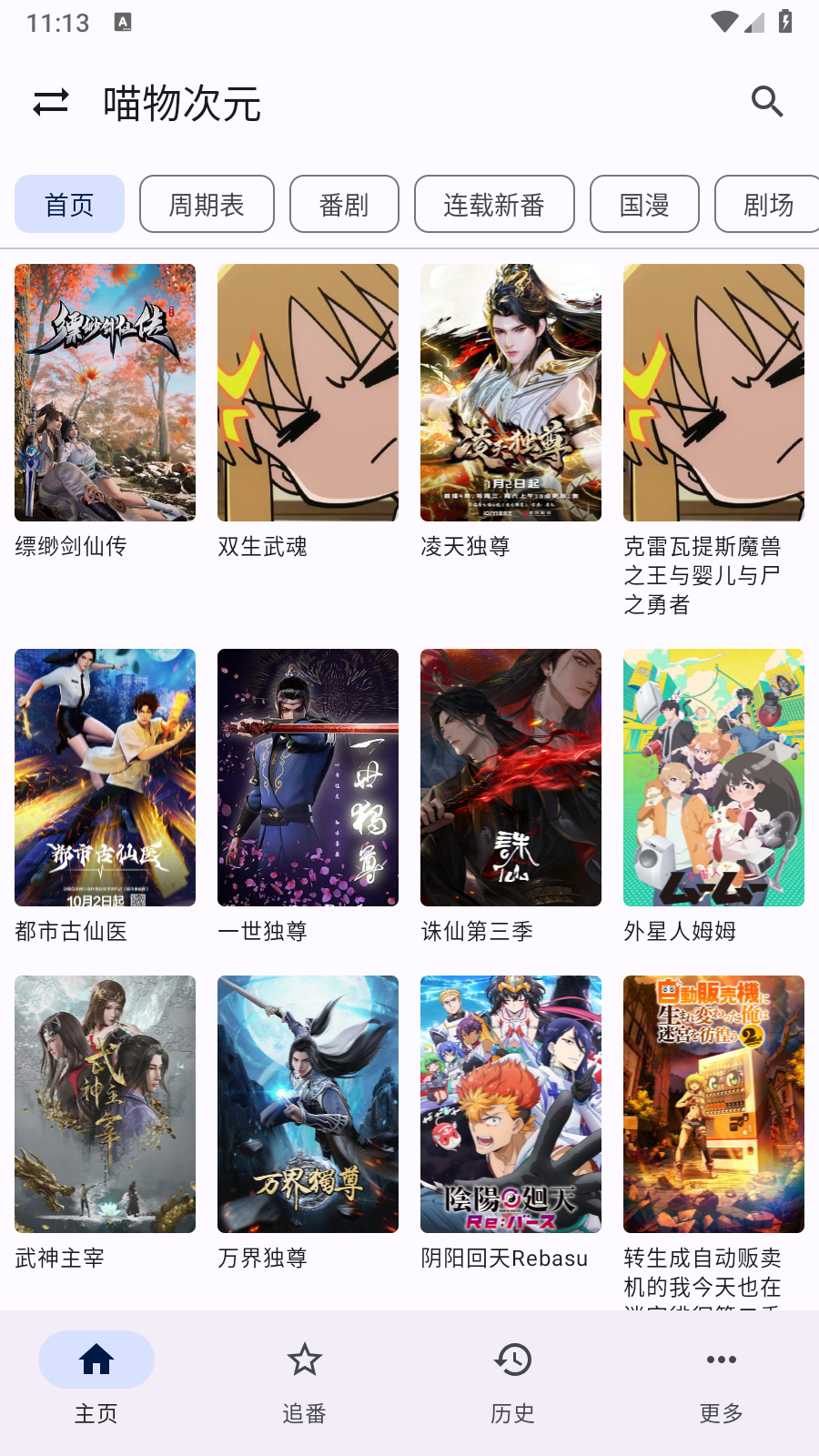View the 一世独尊 anime
Screen dimensions: 819x1456
308,777
